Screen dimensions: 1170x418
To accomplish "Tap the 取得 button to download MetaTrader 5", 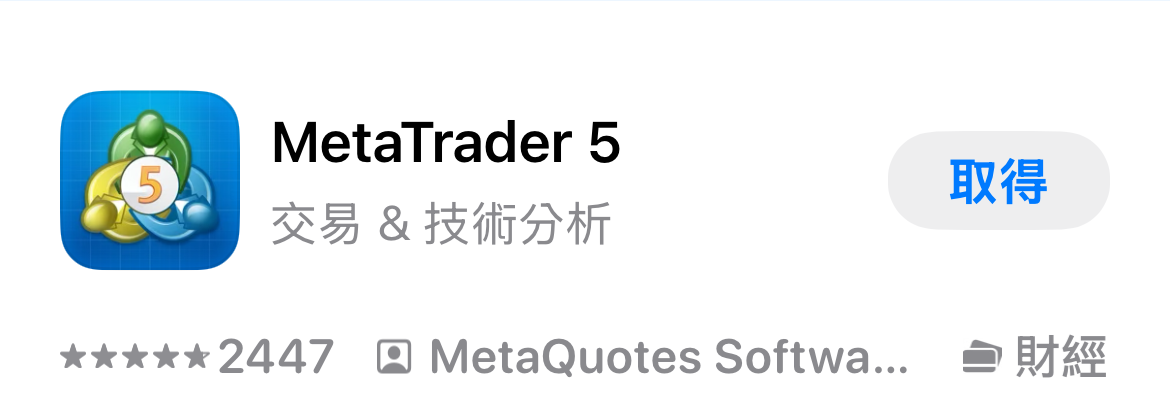I will (x=998, y=181).
